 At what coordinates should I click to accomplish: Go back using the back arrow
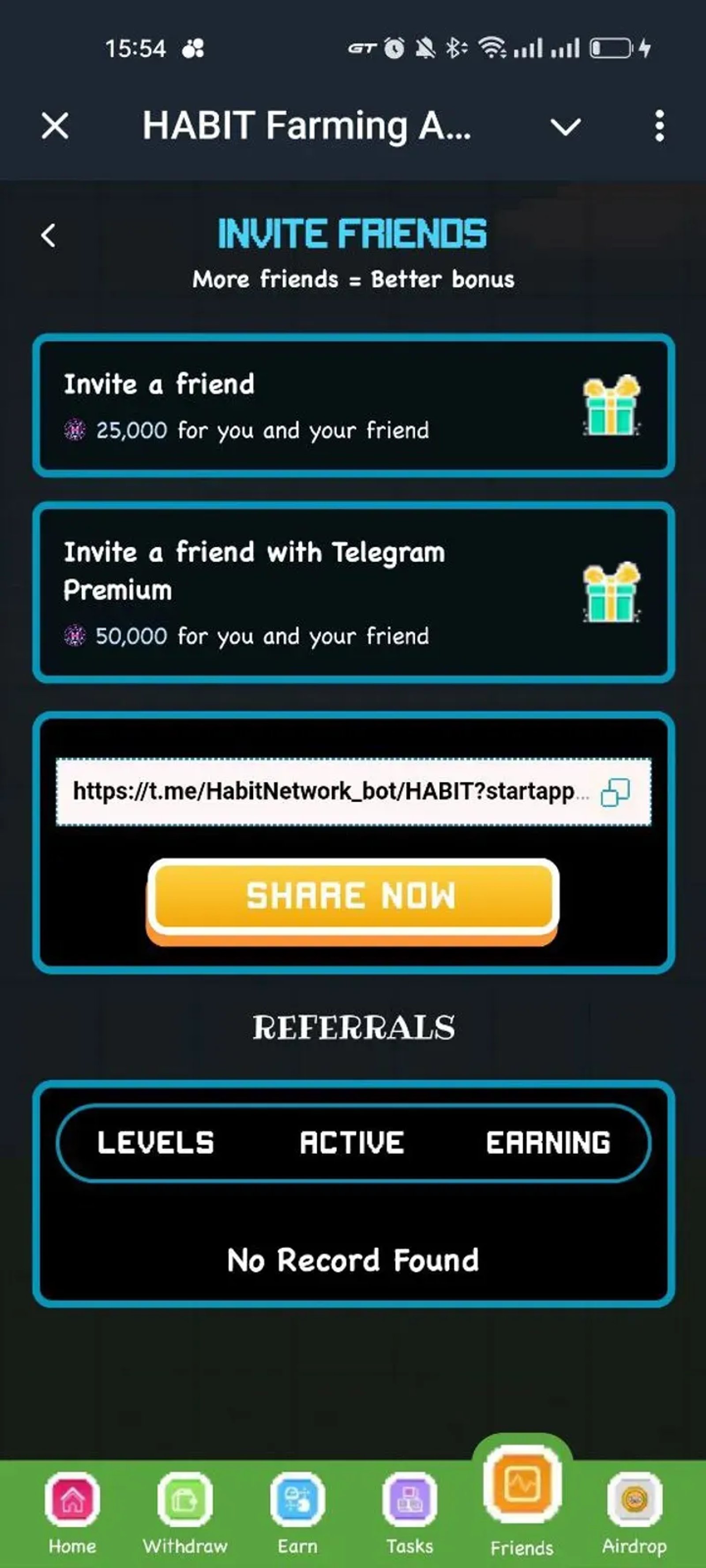(x=49, y=235)
